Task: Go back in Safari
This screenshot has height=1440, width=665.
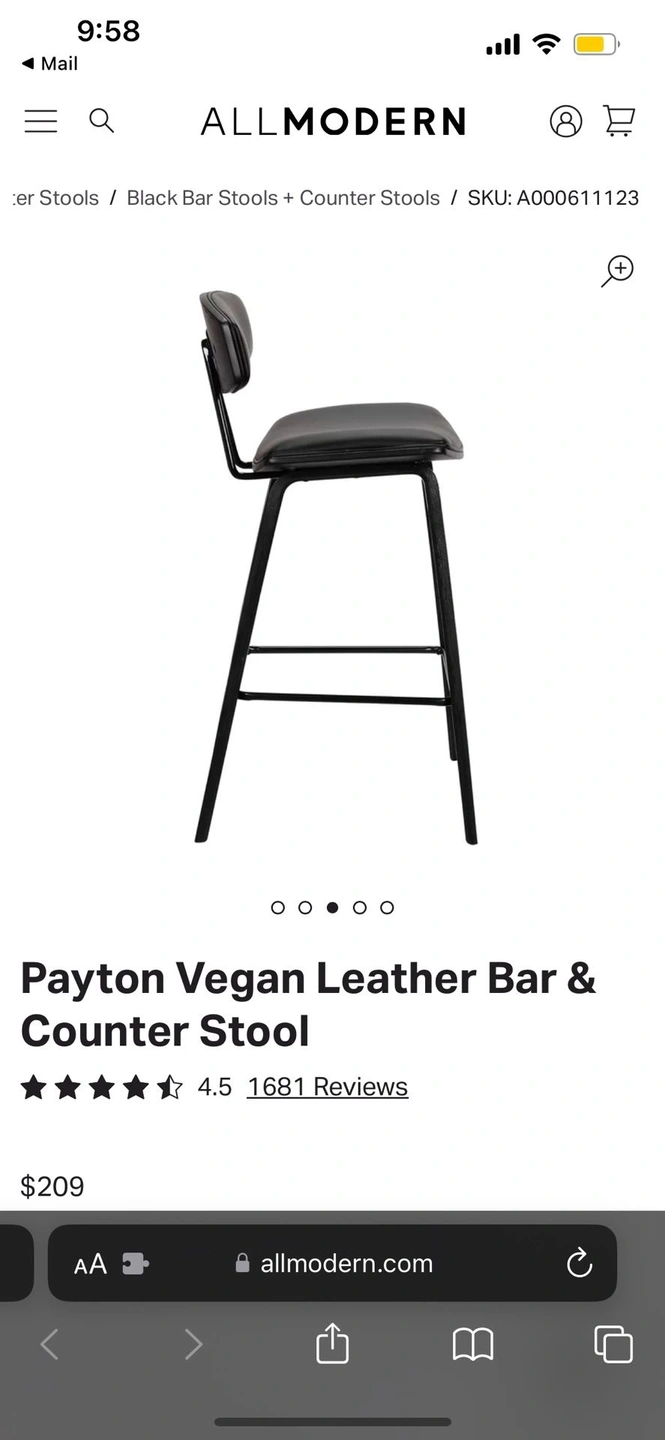Action: [49, 1345]
